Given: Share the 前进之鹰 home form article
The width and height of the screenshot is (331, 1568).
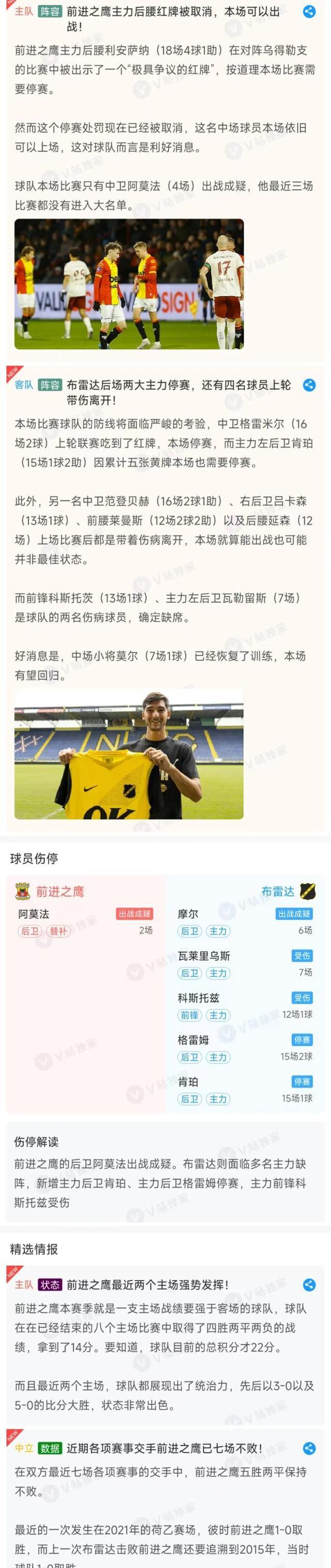Looking at the screenshot, I should click(309, 1284).
